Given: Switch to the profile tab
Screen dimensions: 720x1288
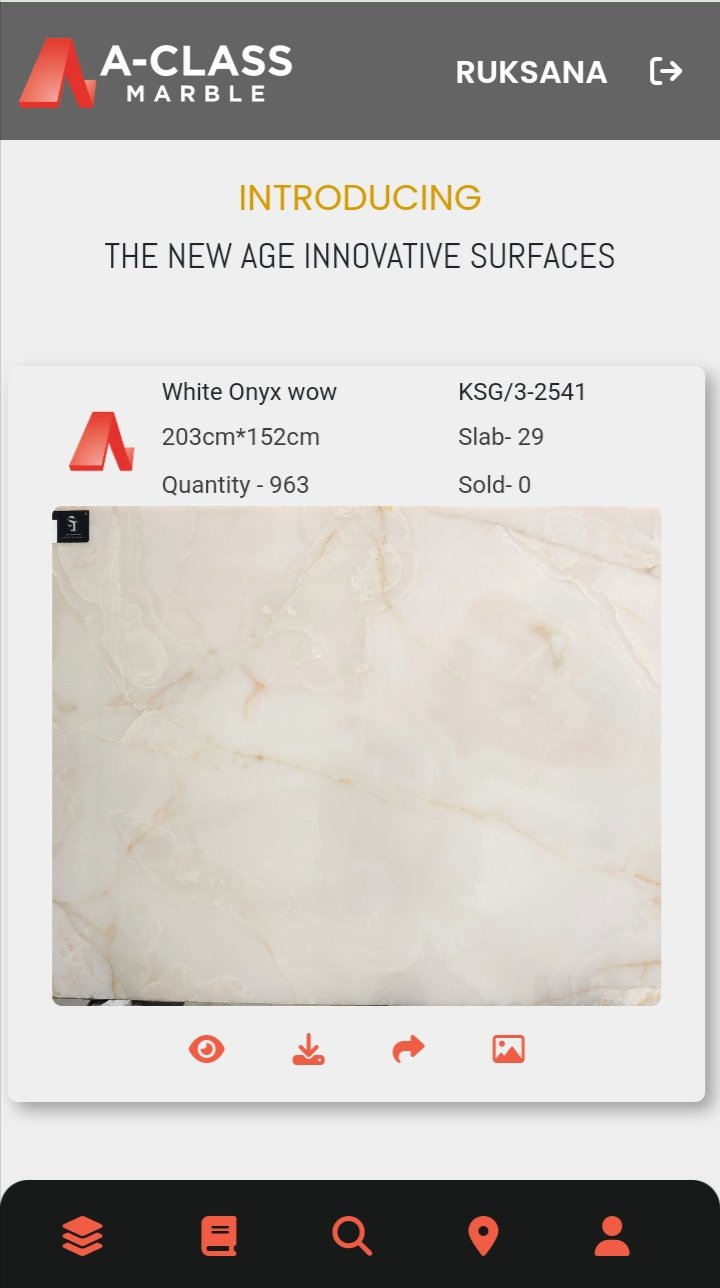Looking at the screenshot, I should tap(612, 1237).
